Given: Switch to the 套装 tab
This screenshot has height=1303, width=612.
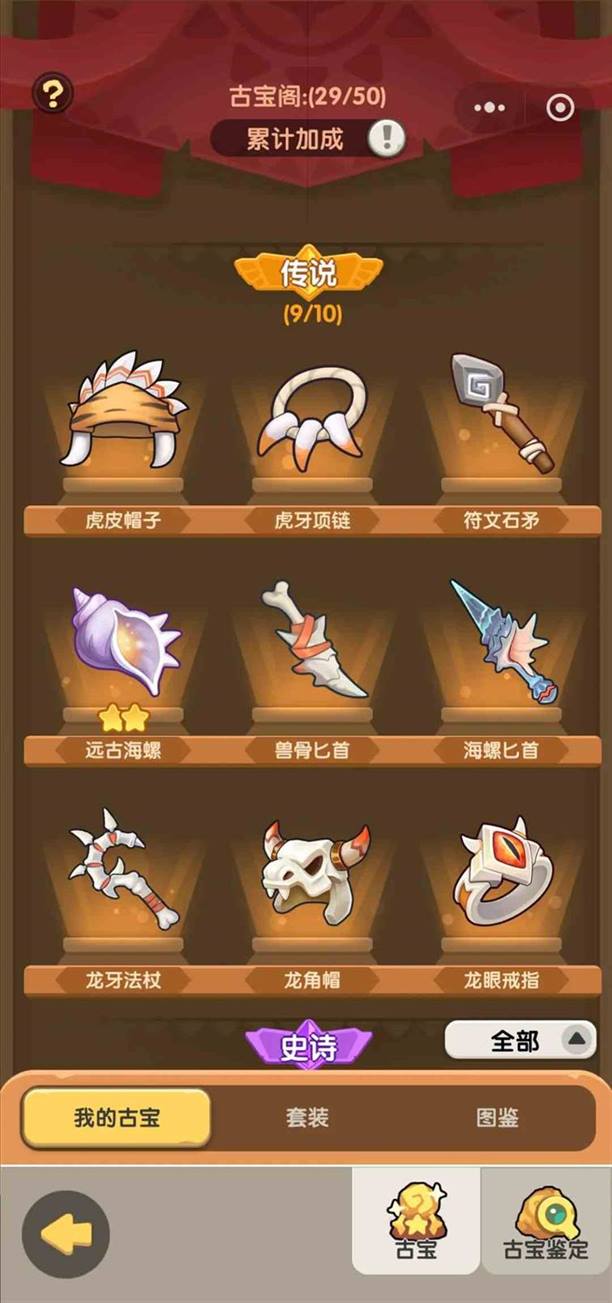Looking at the screenshot, I should click(306, 1117).
